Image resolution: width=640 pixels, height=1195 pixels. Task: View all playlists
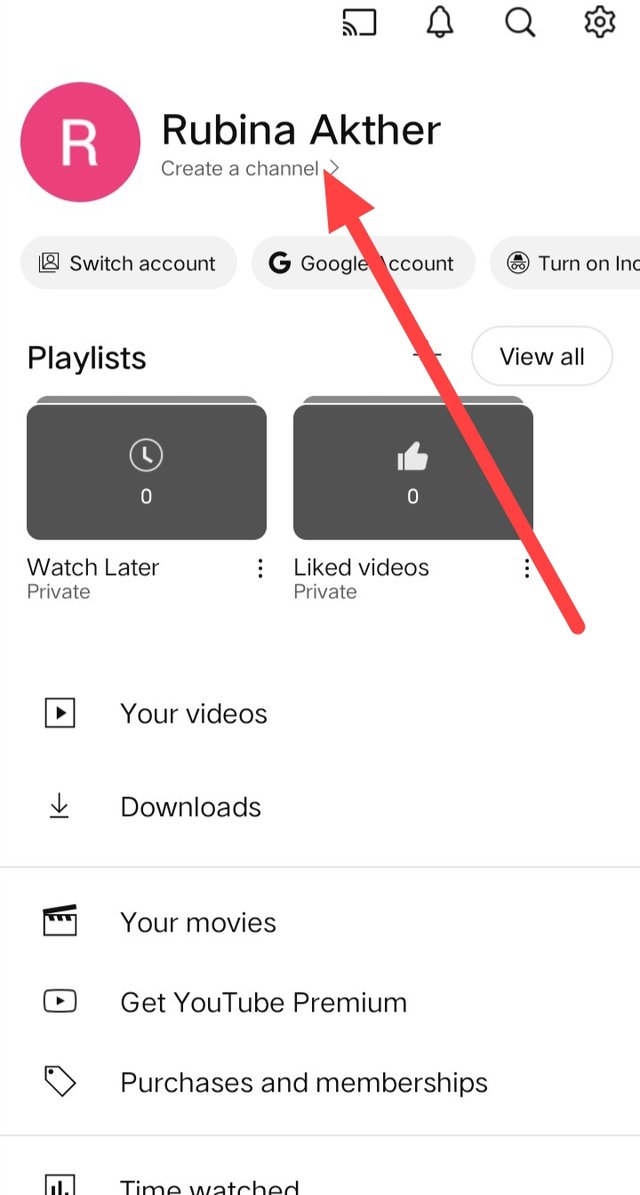click(541, 356)
